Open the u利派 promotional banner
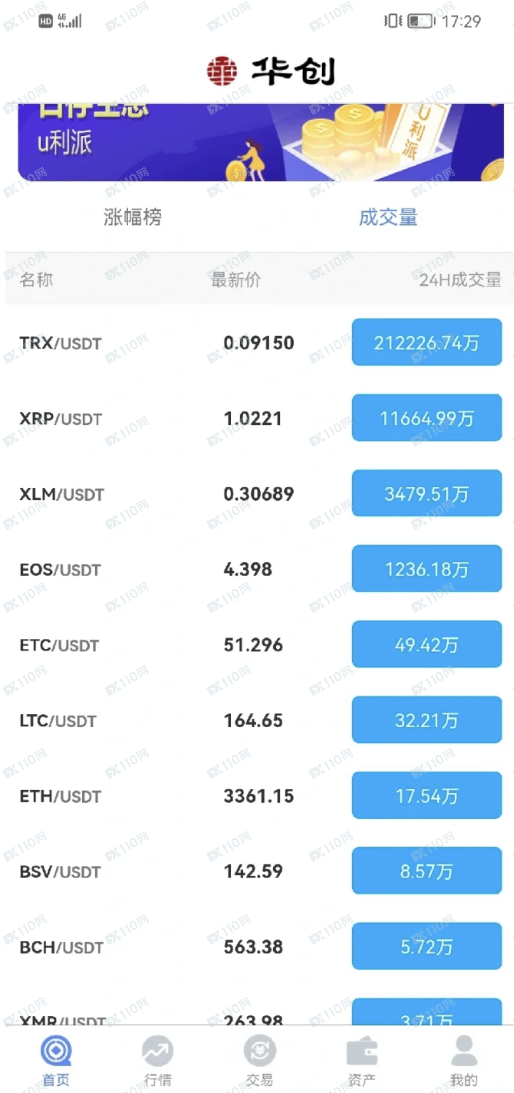The height and width of the screenshot is (1093, 514). click(x=261, y=142)
